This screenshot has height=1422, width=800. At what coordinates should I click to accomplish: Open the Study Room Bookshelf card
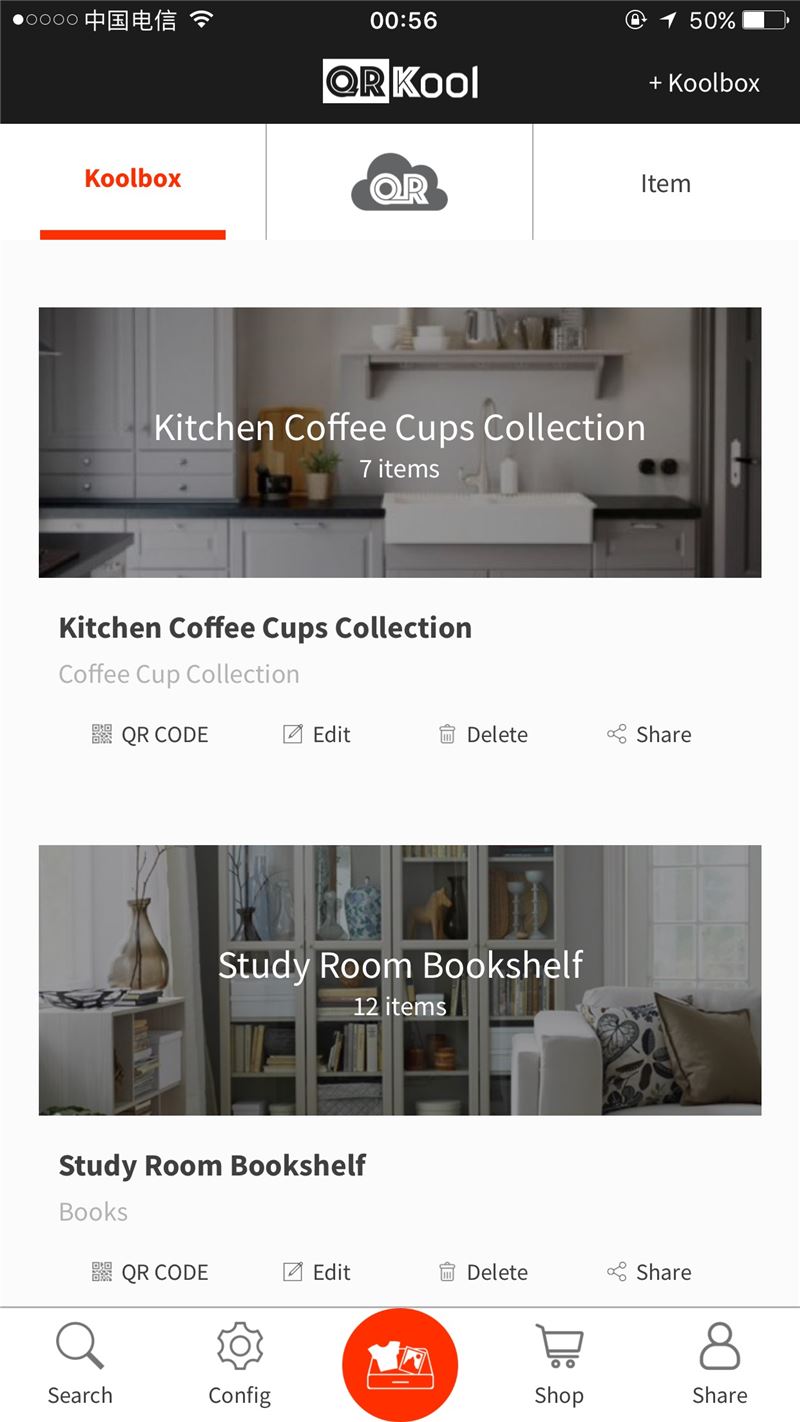point(400,980)
